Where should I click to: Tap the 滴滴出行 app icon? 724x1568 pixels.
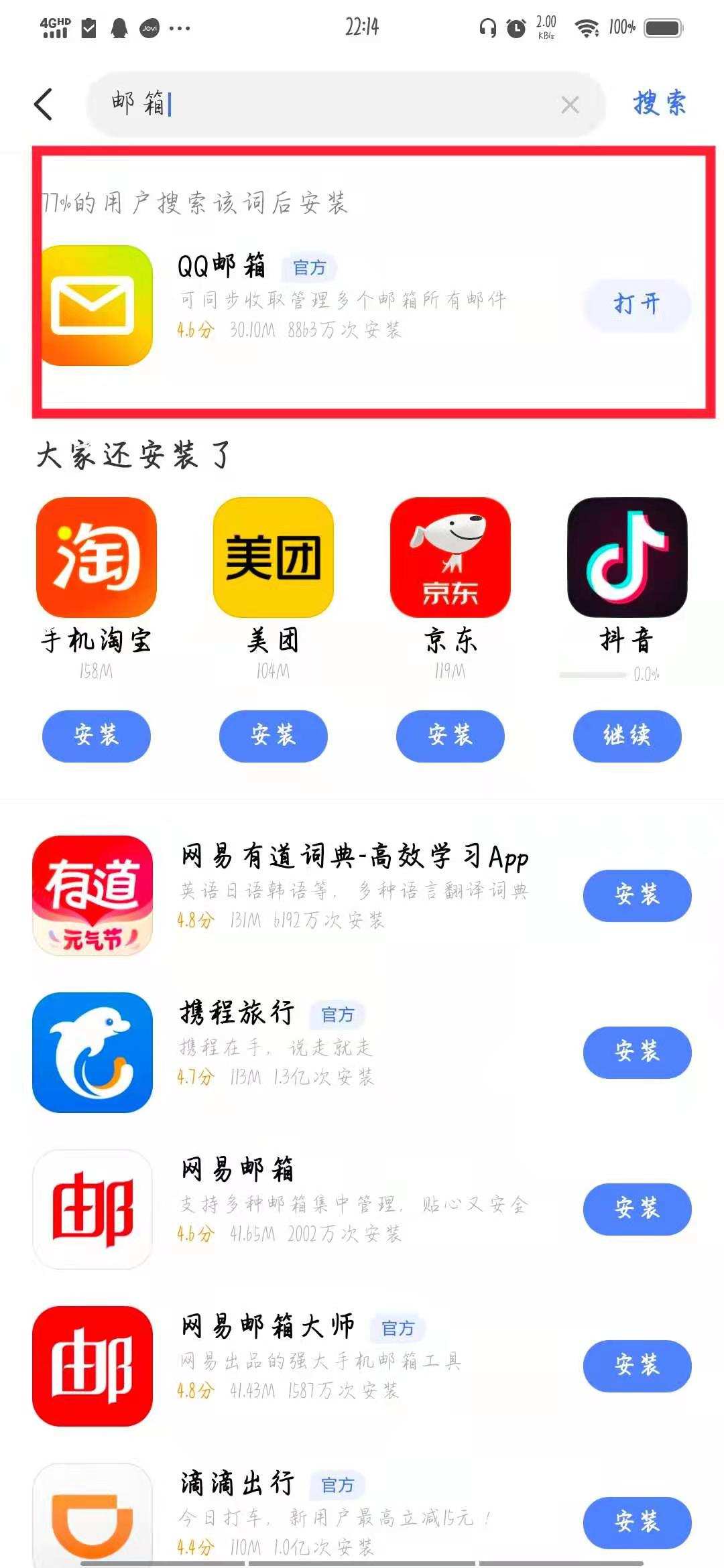coord(92,1518)
